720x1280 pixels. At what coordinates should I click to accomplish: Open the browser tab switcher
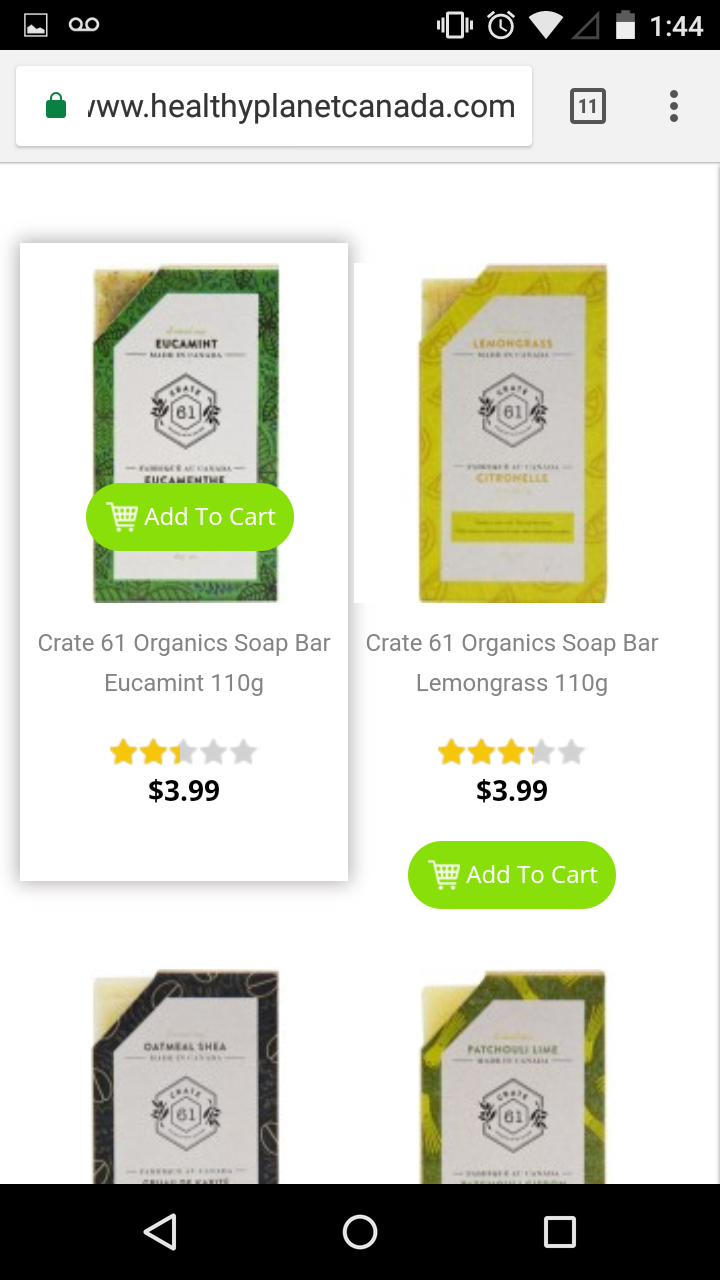588,106
